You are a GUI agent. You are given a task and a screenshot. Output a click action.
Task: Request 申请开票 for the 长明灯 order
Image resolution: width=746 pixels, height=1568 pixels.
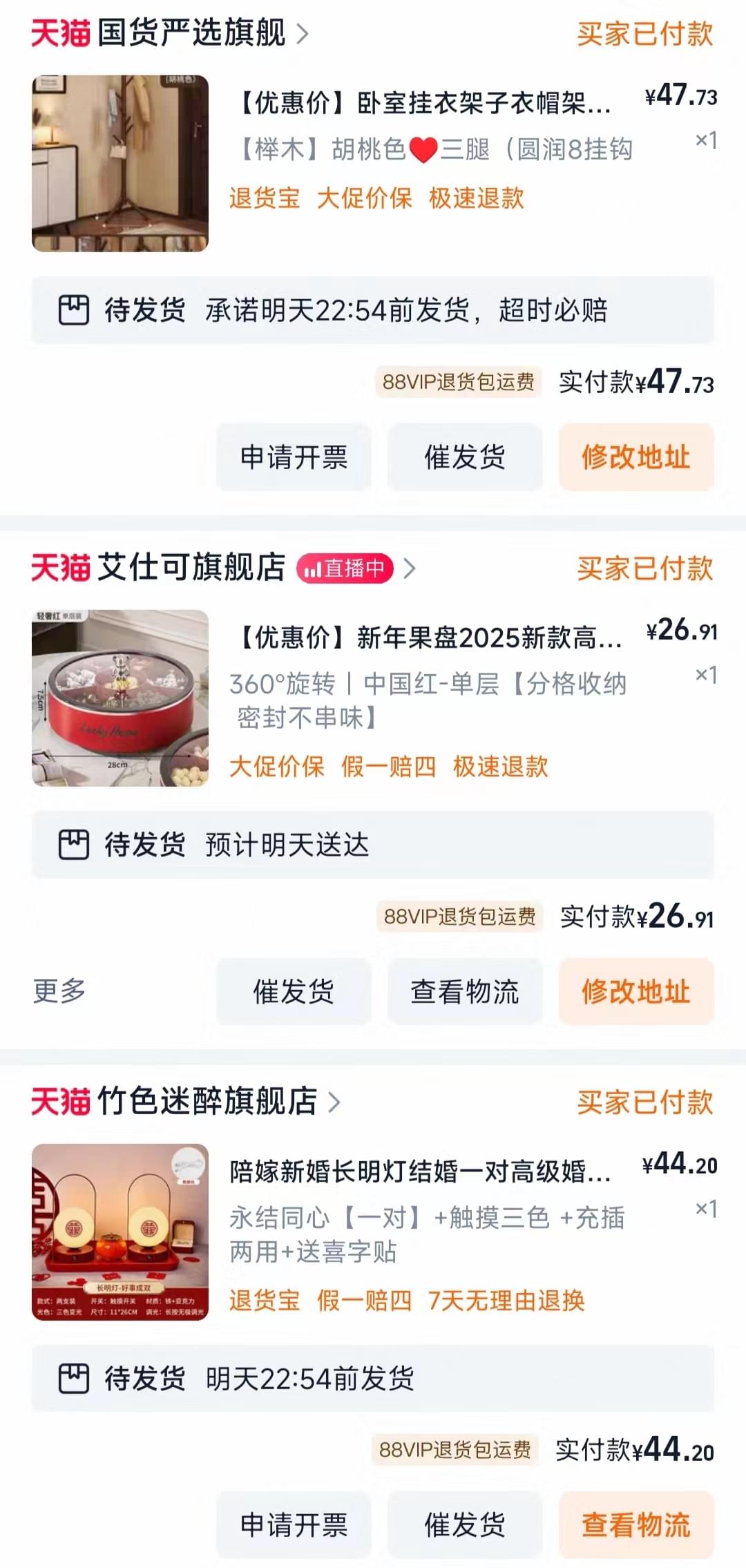tap(294, 1524)
